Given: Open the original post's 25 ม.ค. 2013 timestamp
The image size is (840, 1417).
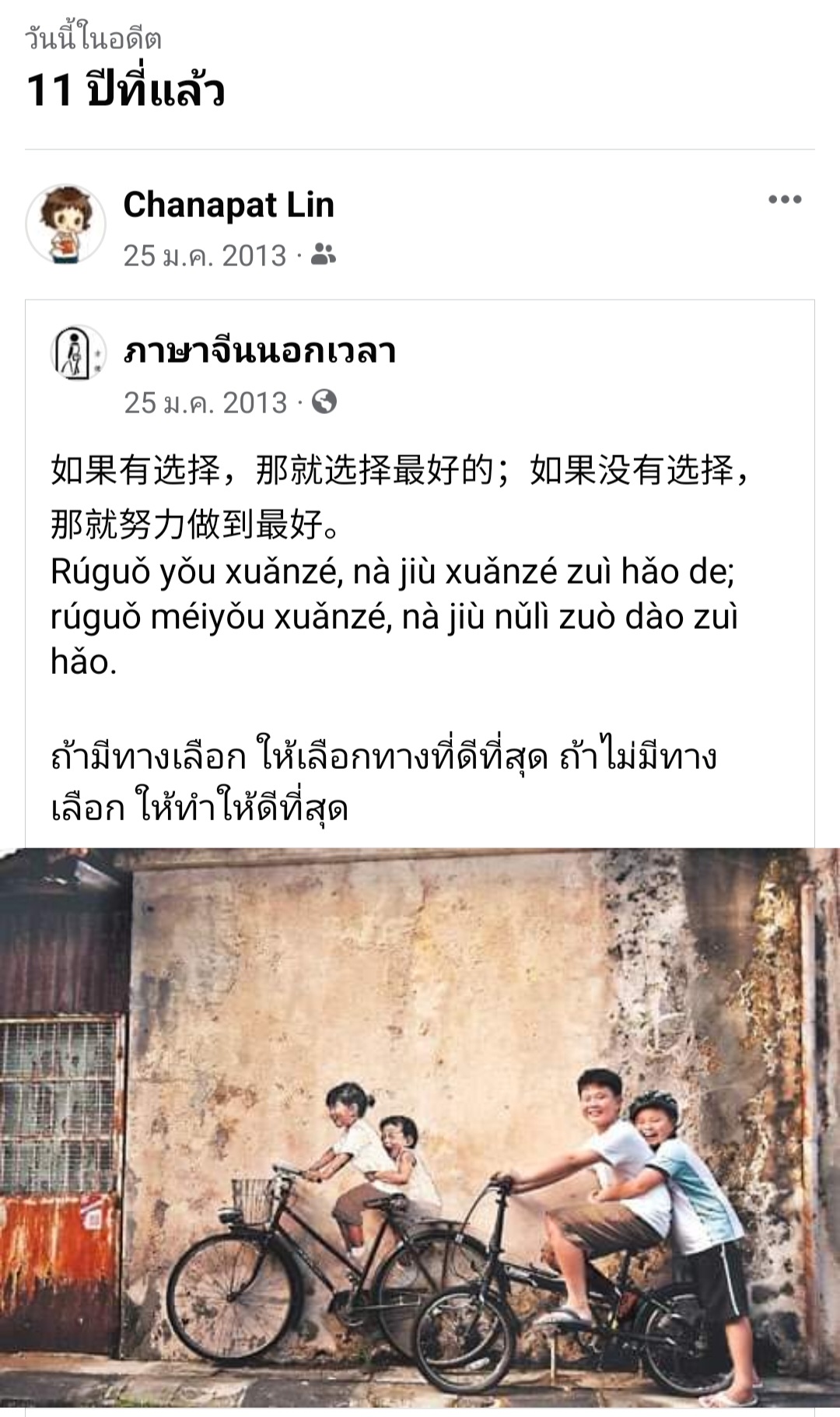Looking at the screenshot, I should (x=205, y=402).
